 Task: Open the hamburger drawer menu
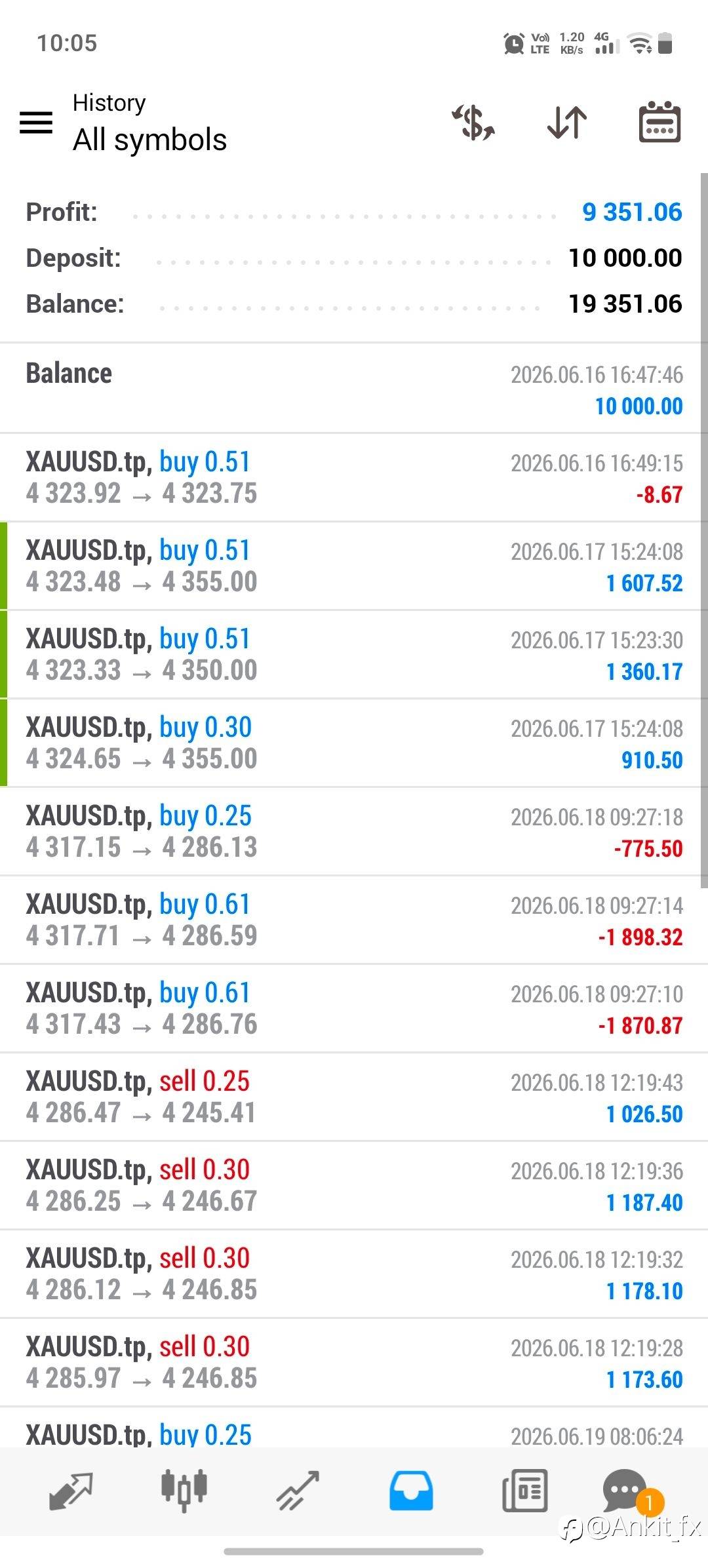36,123
